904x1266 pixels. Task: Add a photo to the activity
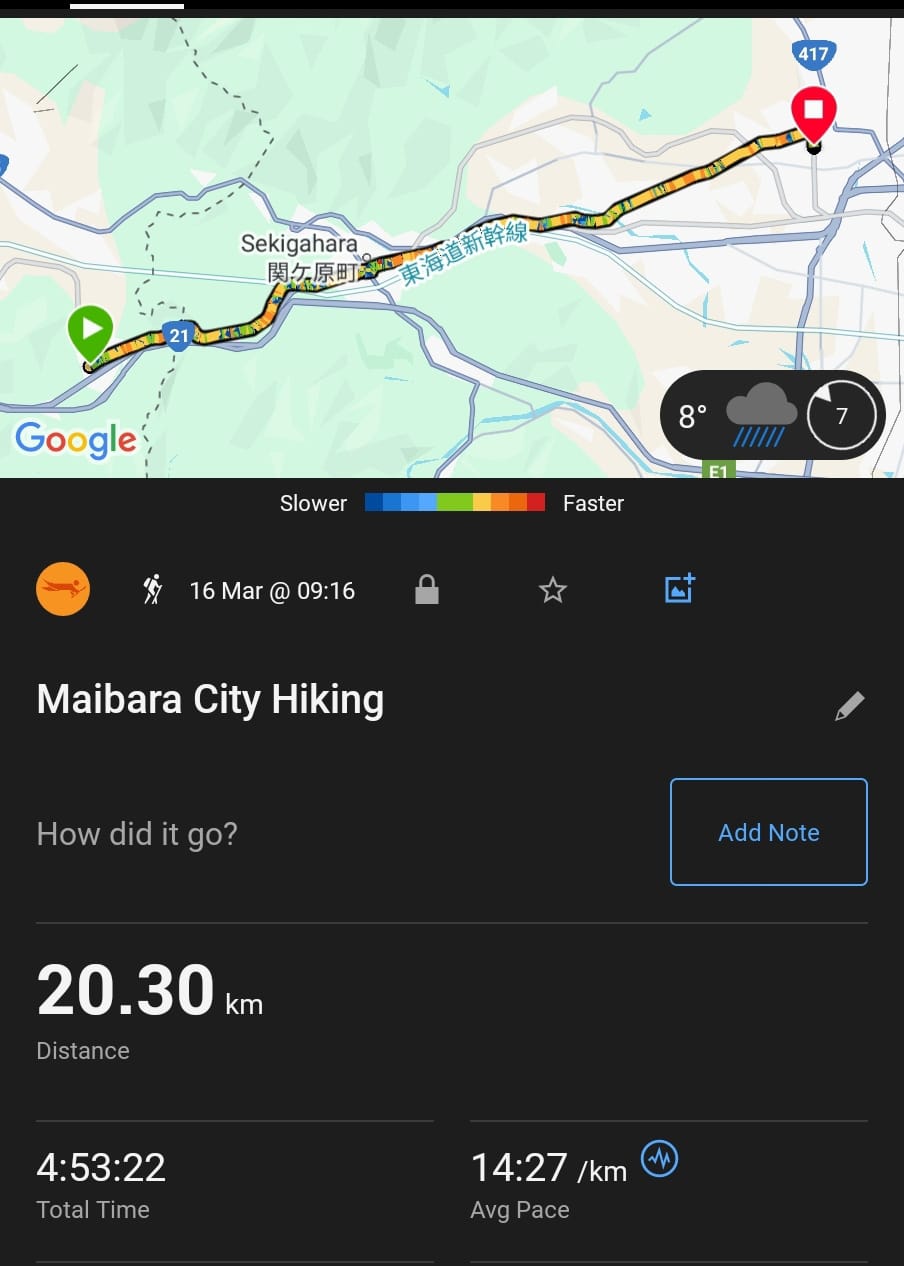[680, 589]
